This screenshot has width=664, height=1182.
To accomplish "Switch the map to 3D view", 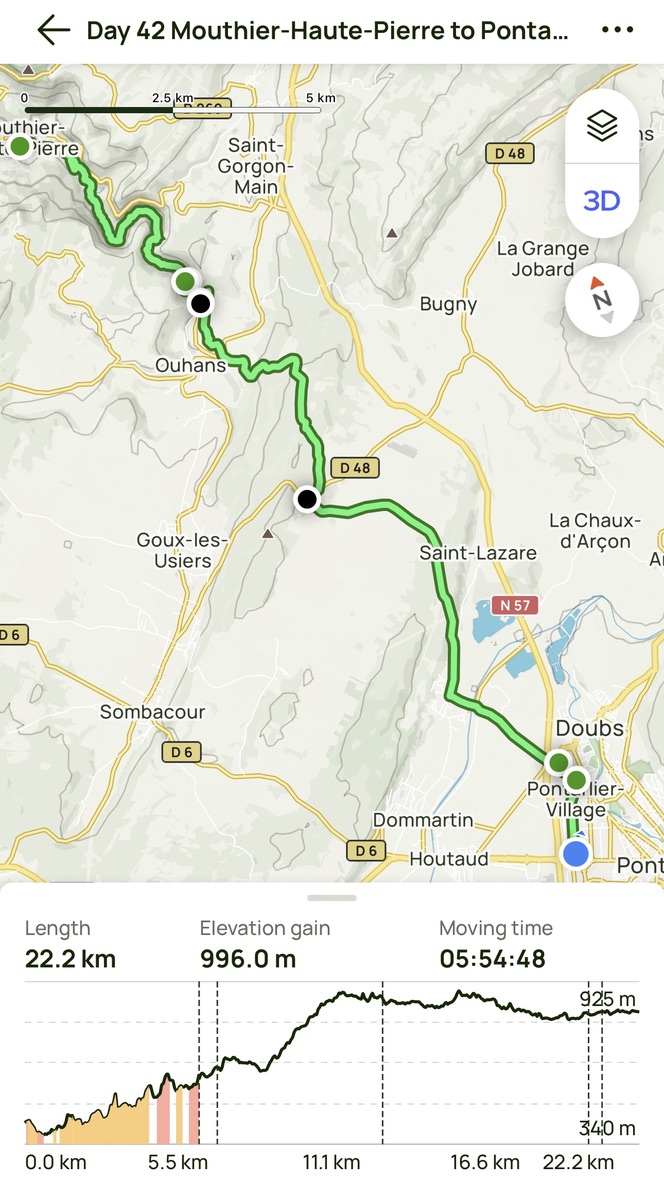I will pos(601,201).
